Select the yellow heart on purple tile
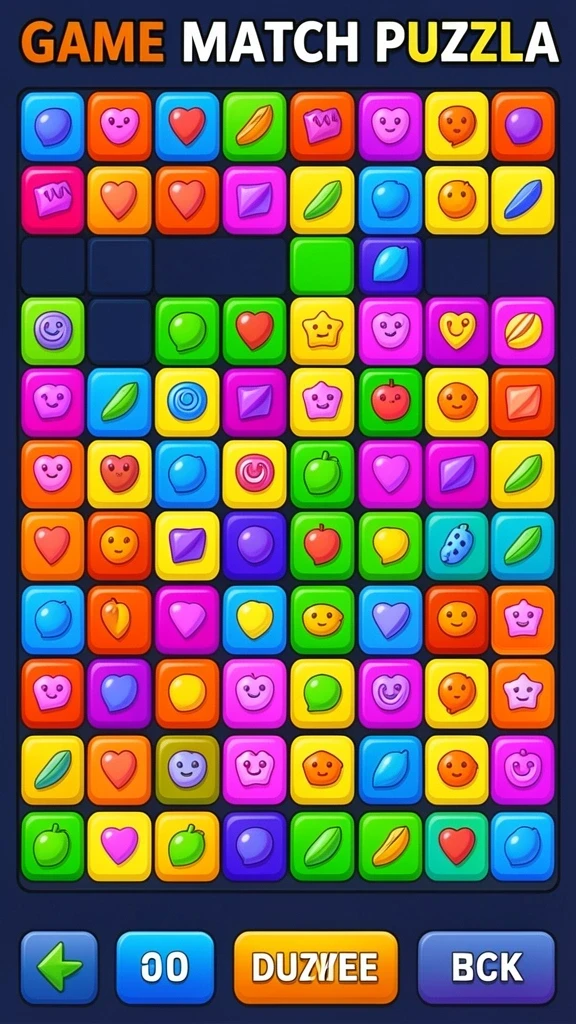The image size is (576, 1024). (456, 330)
